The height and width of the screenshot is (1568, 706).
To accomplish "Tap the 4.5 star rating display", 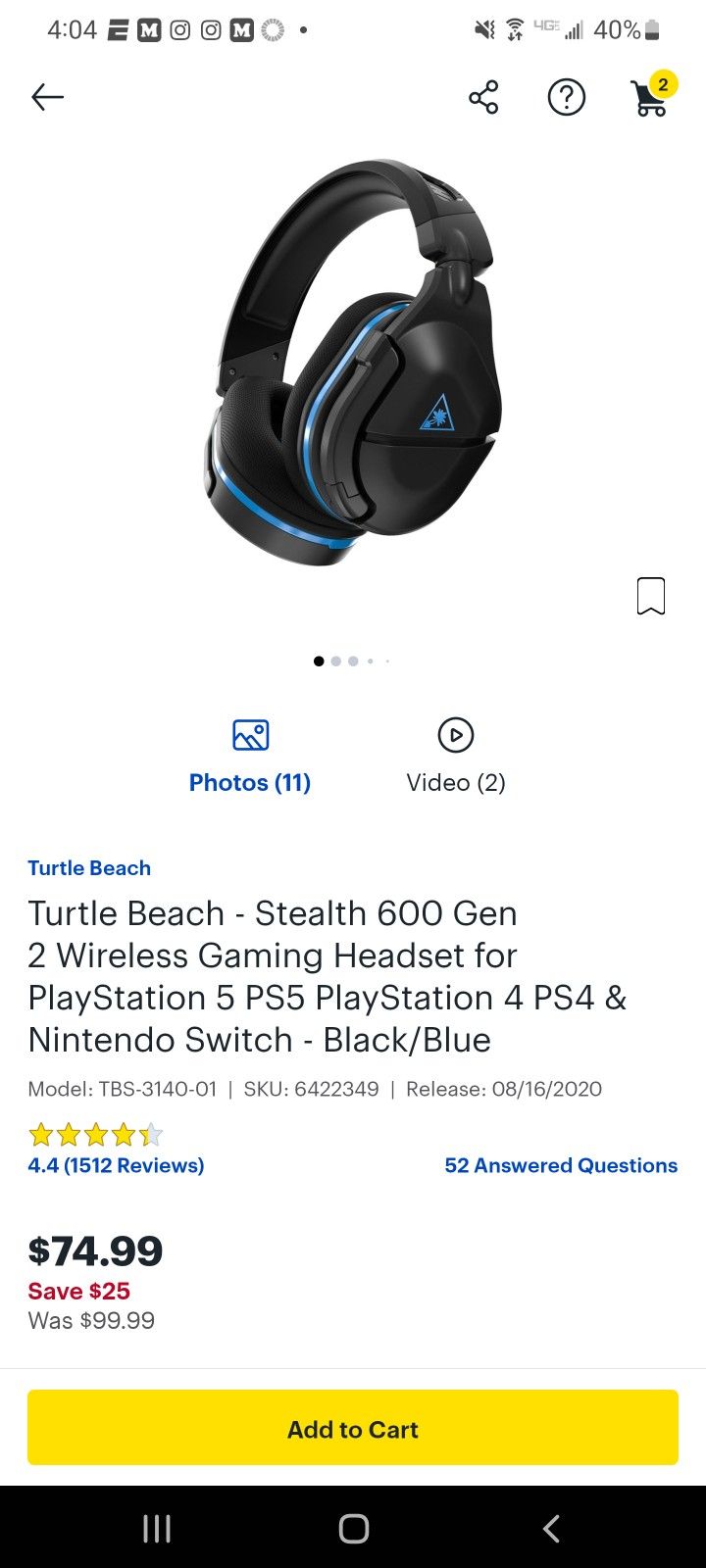I will tap(95, 1134).
